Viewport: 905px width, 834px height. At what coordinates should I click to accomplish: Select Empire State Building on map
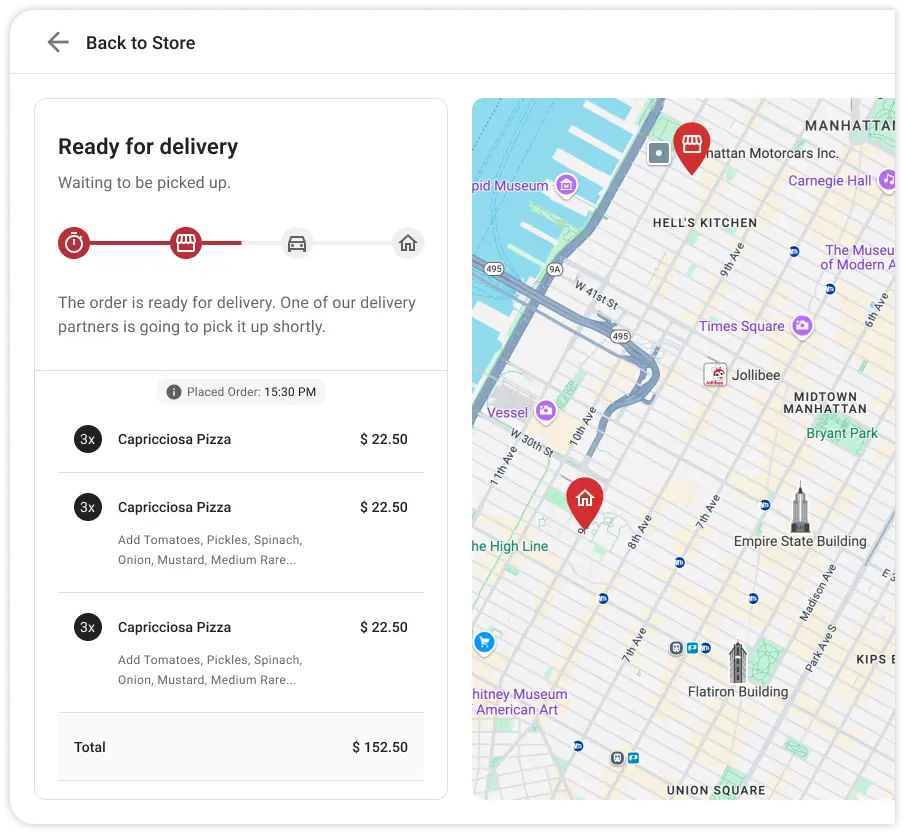coord(799,509)
